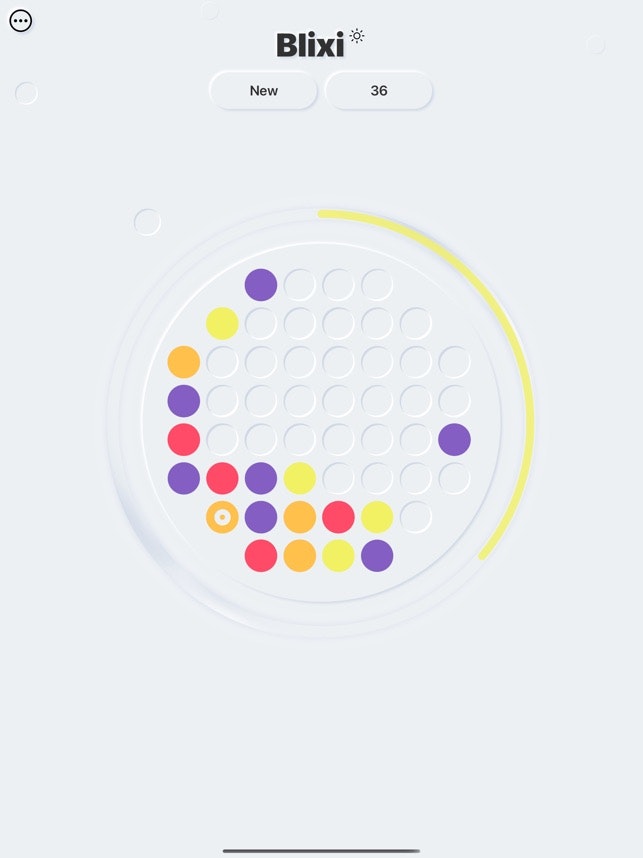Start a new game with New
Viewport: 643px width, 858px height.
pyautogui.click(x=264, y=90)
